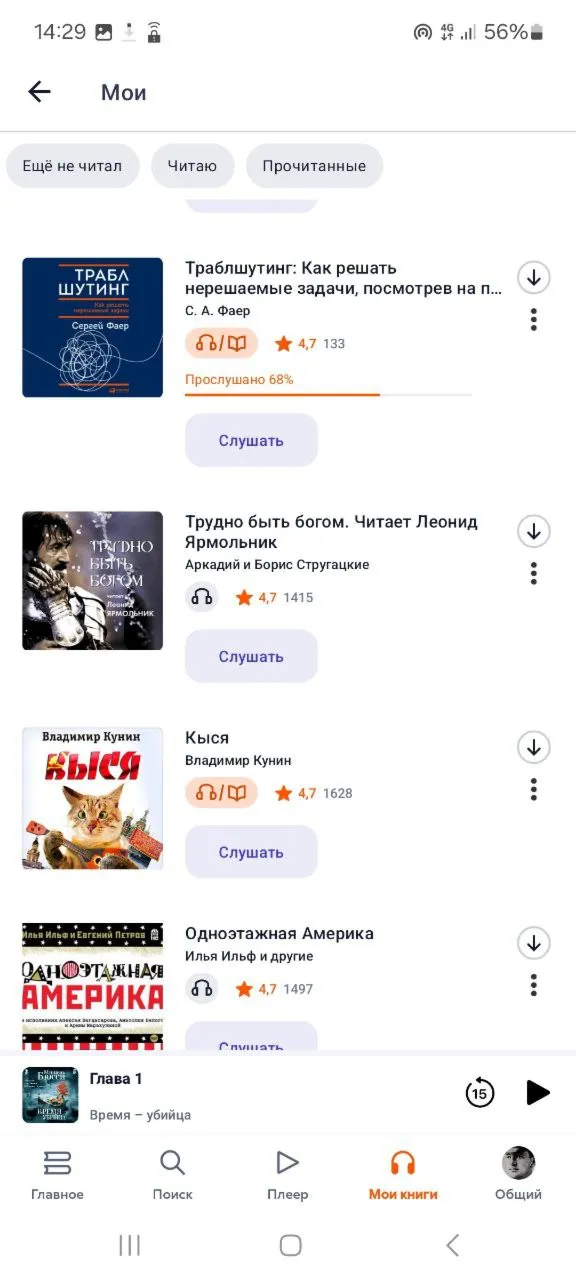This screenshot has height=1280, width=576.
Task: Download "Одноэтажная Америка" audiobook
Action: 534,943
